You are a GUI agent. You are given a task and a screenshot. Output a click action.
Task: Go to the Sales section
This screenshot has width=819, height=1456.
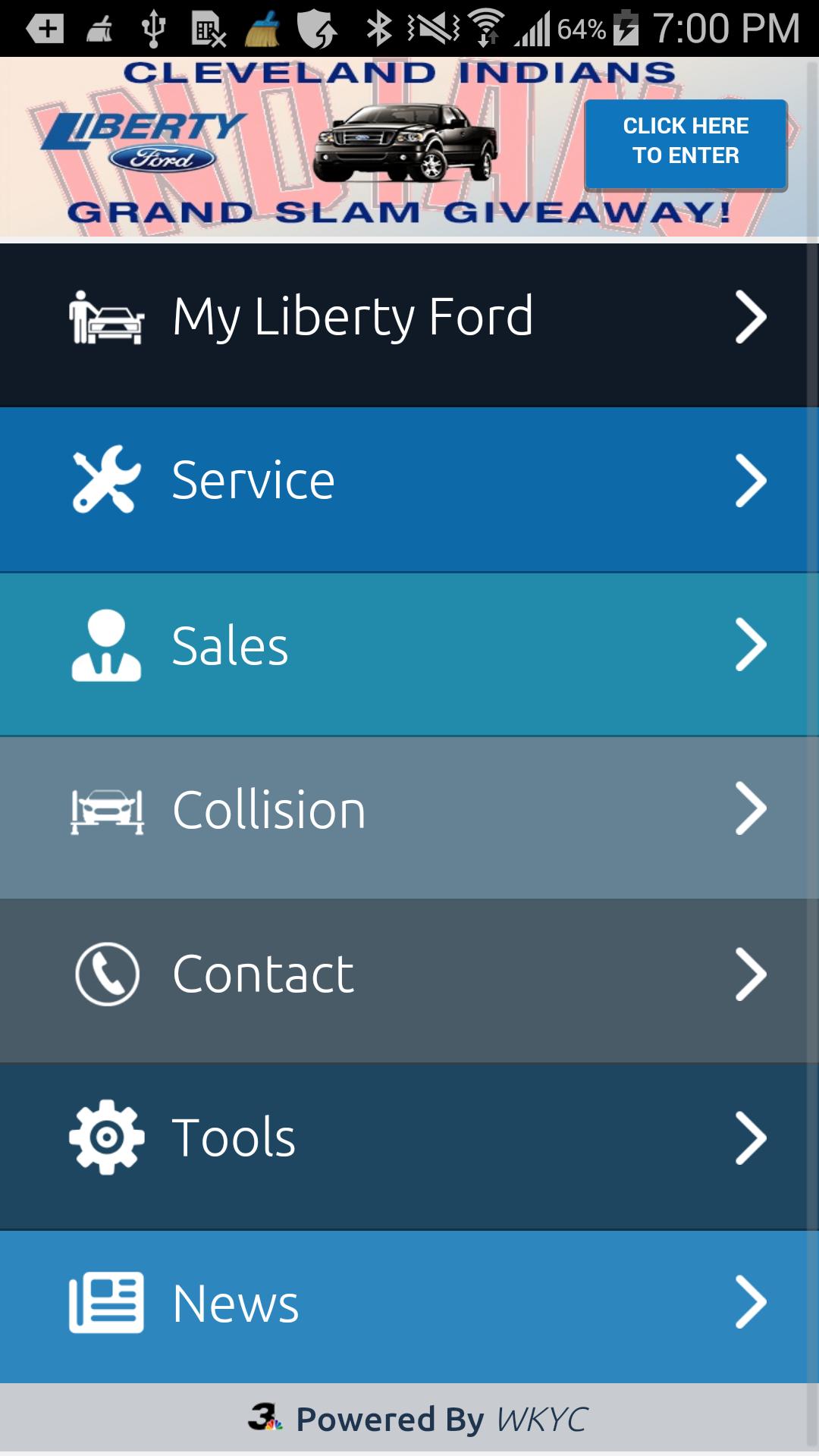coord(409,647)
